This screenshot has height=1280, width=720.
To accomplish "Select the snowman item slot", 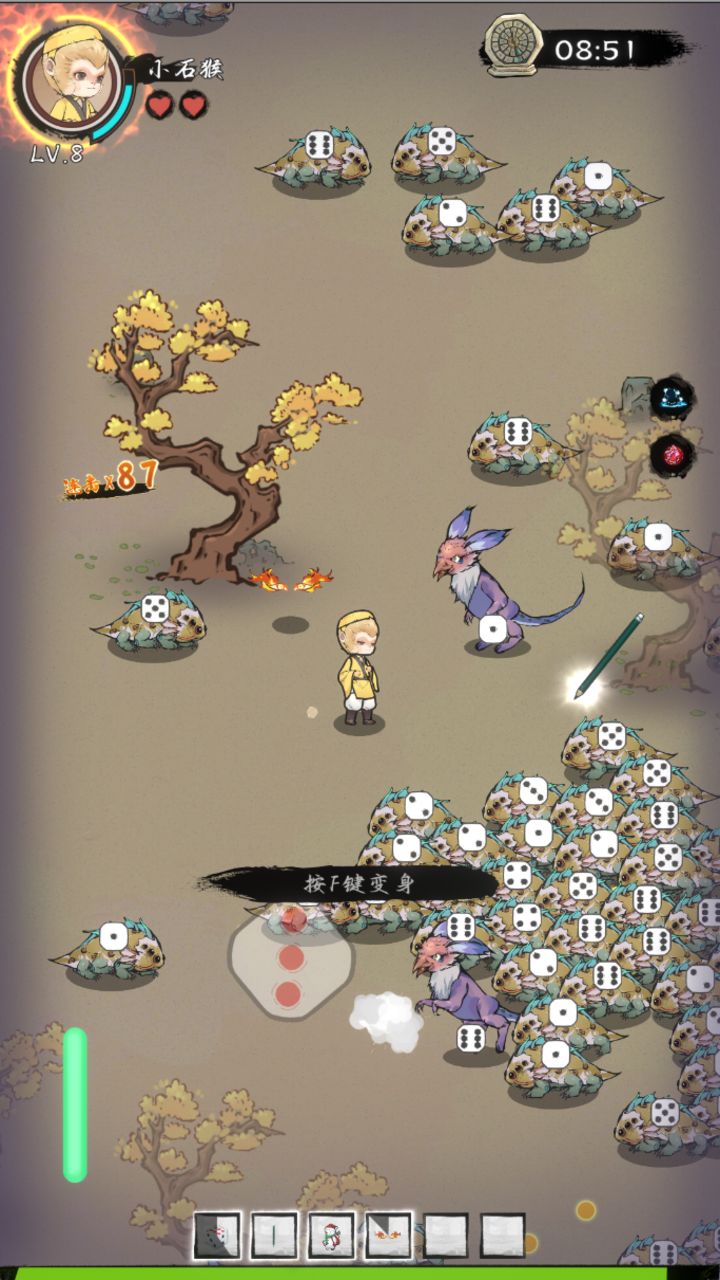I will [331, 1235].
